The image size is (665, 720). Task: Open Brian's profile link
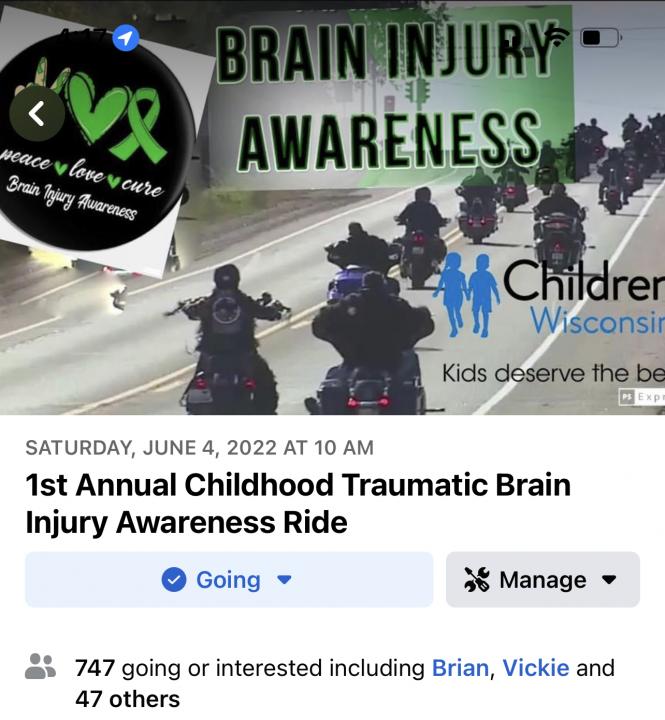click(460, 668)
